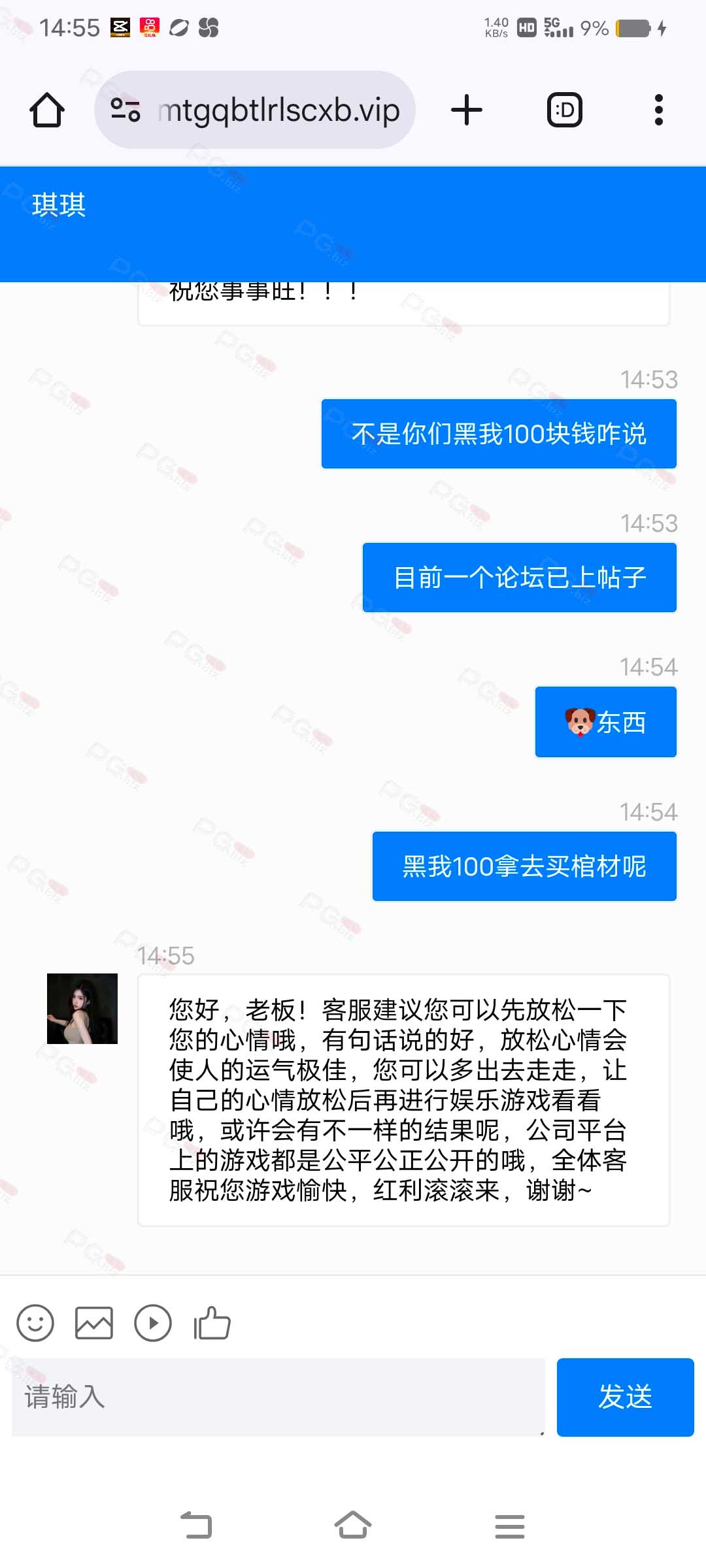This screenshot has height=1568, width=706.
Task: Send the message with 发送
Action: coord(626,1397)
